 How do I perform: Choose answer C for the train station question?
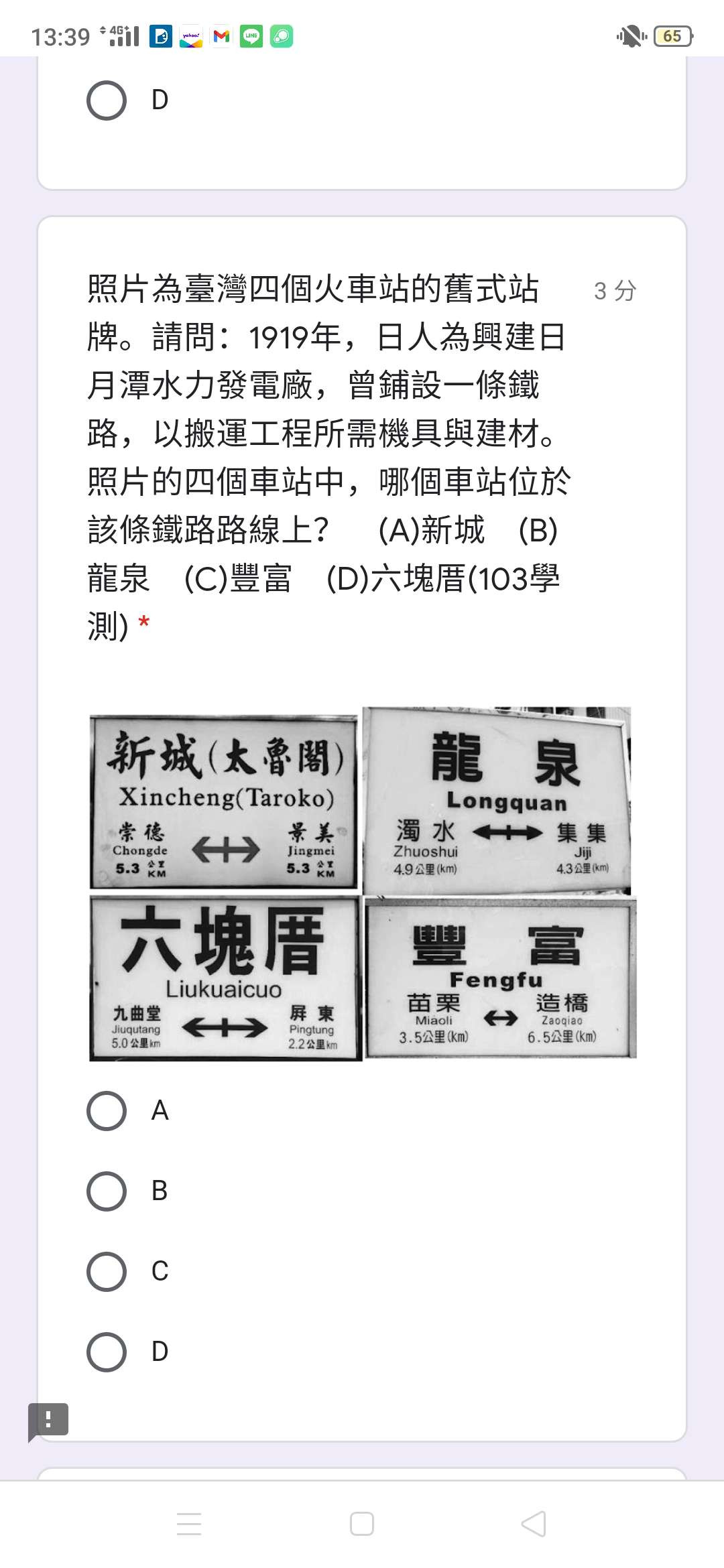pos(107,1272)
